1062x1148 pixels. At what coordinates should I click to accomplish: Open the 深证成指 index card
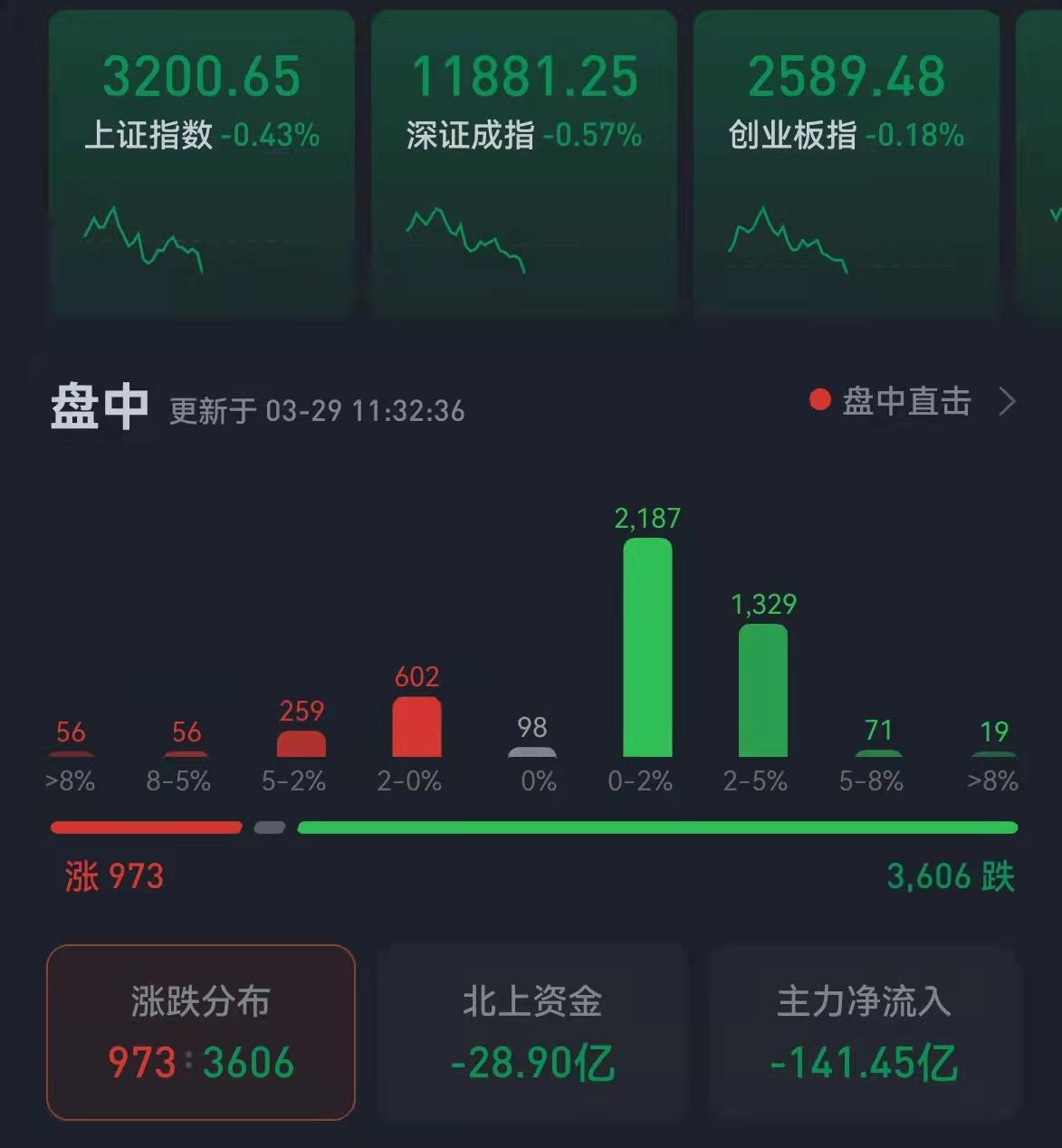point(524,163)
